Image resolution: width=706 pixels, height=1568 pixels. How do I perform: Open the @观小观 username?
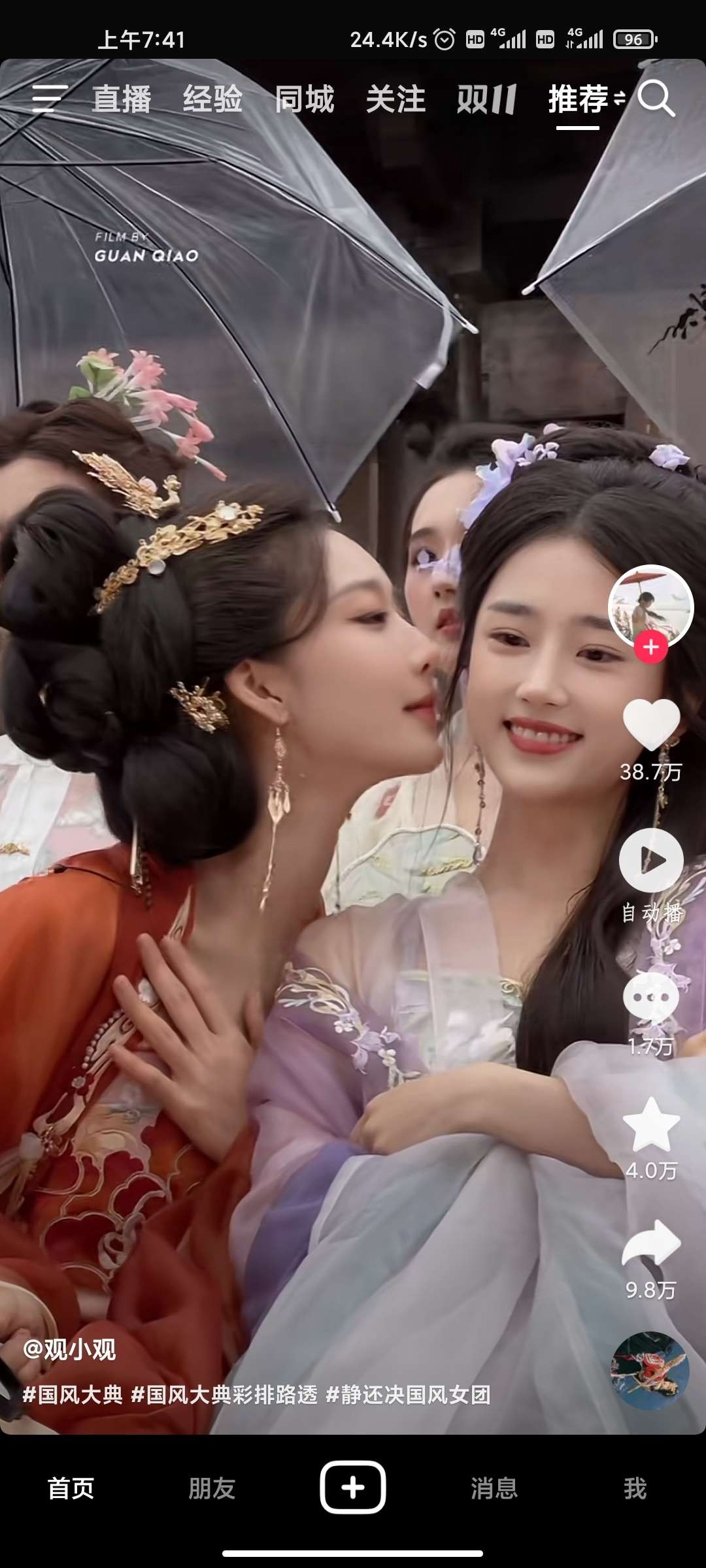pyautogui.click(x=69, y=1349)
